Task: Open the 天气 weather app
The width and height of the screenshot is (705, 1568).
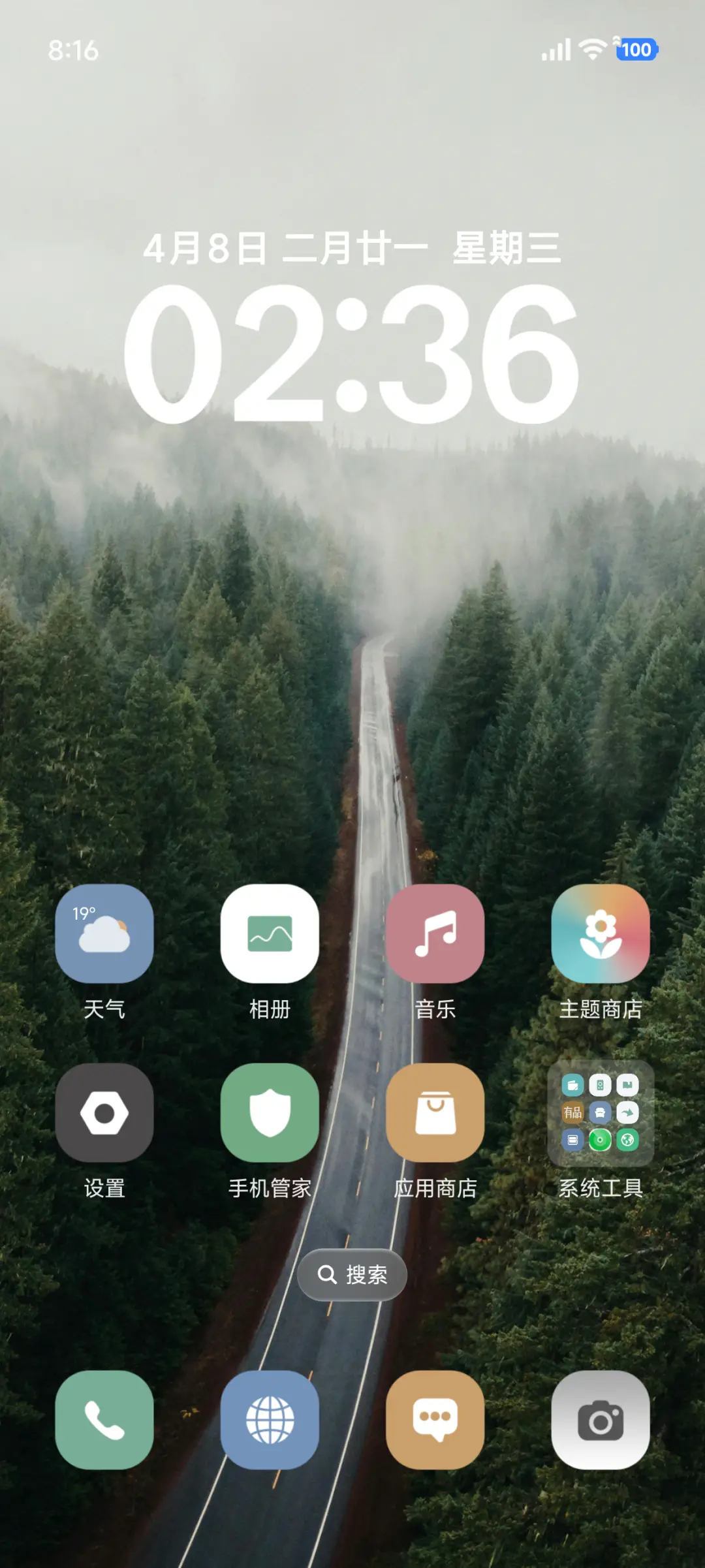Action: pos(104,935)
